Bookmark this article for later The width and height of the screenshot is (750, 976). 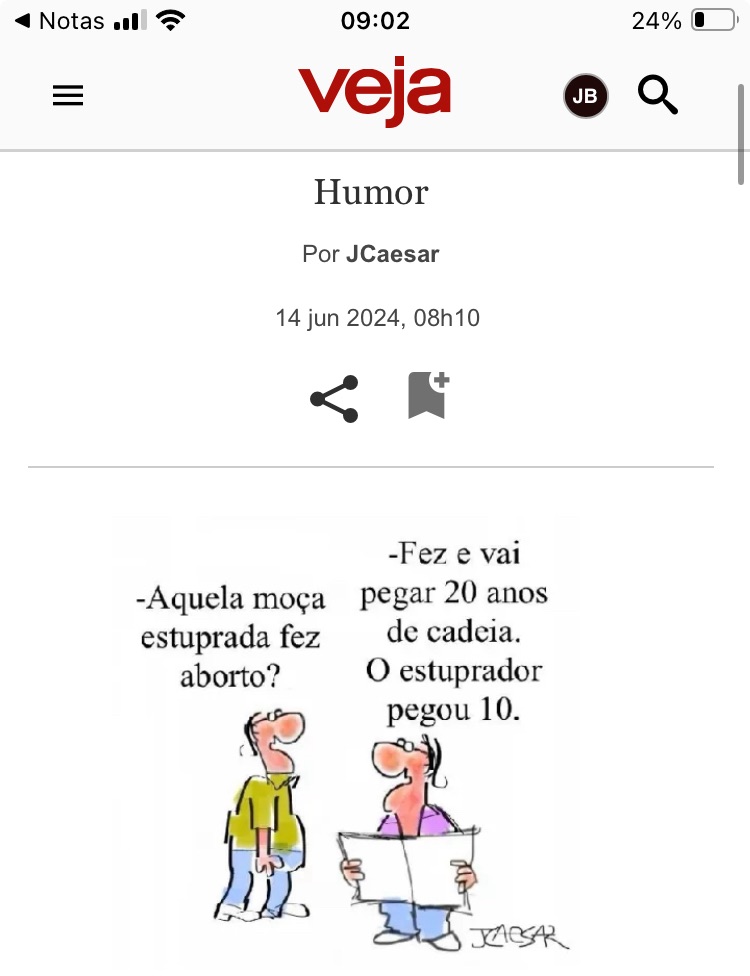point(427,395)
